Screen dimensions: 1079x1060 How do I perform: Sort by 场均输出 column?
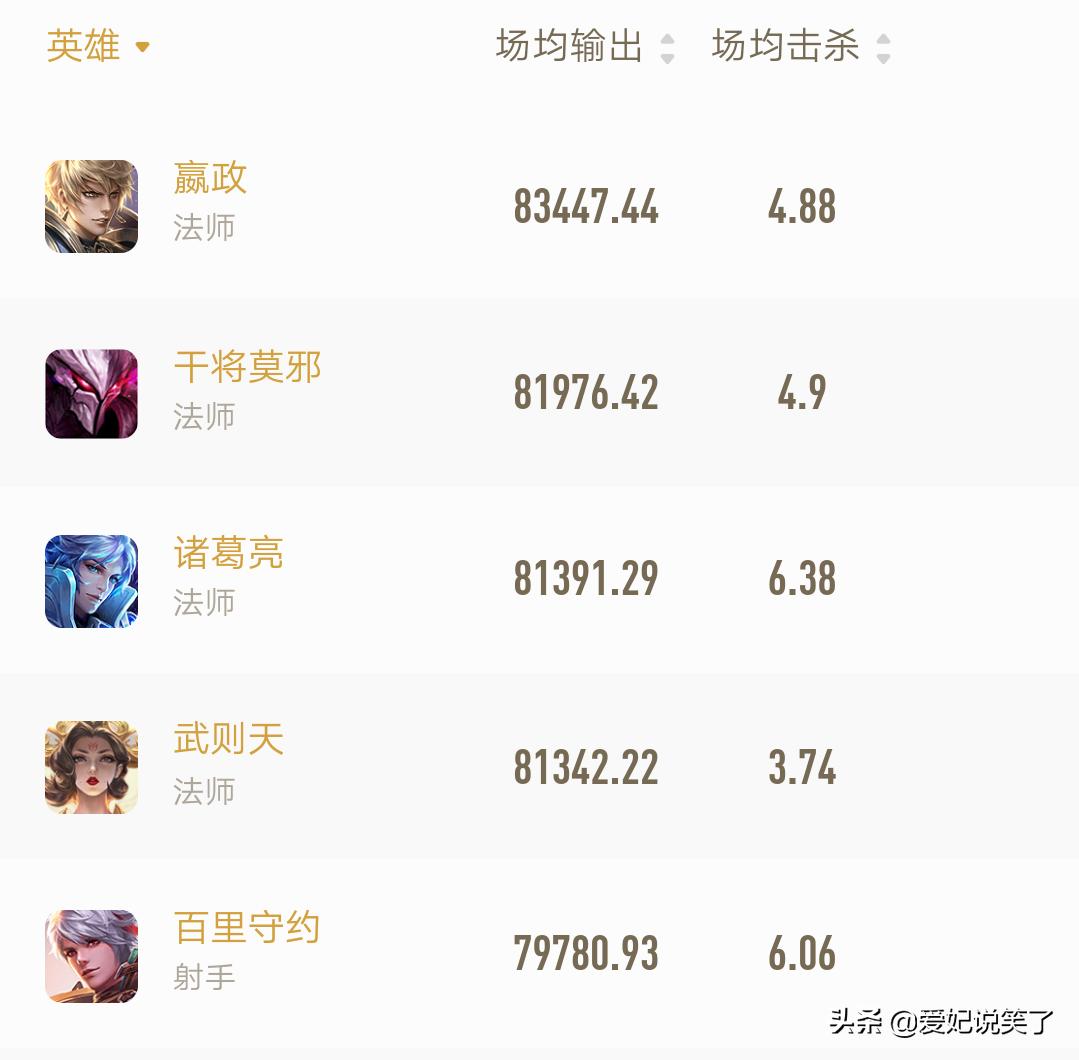(585, 46)
